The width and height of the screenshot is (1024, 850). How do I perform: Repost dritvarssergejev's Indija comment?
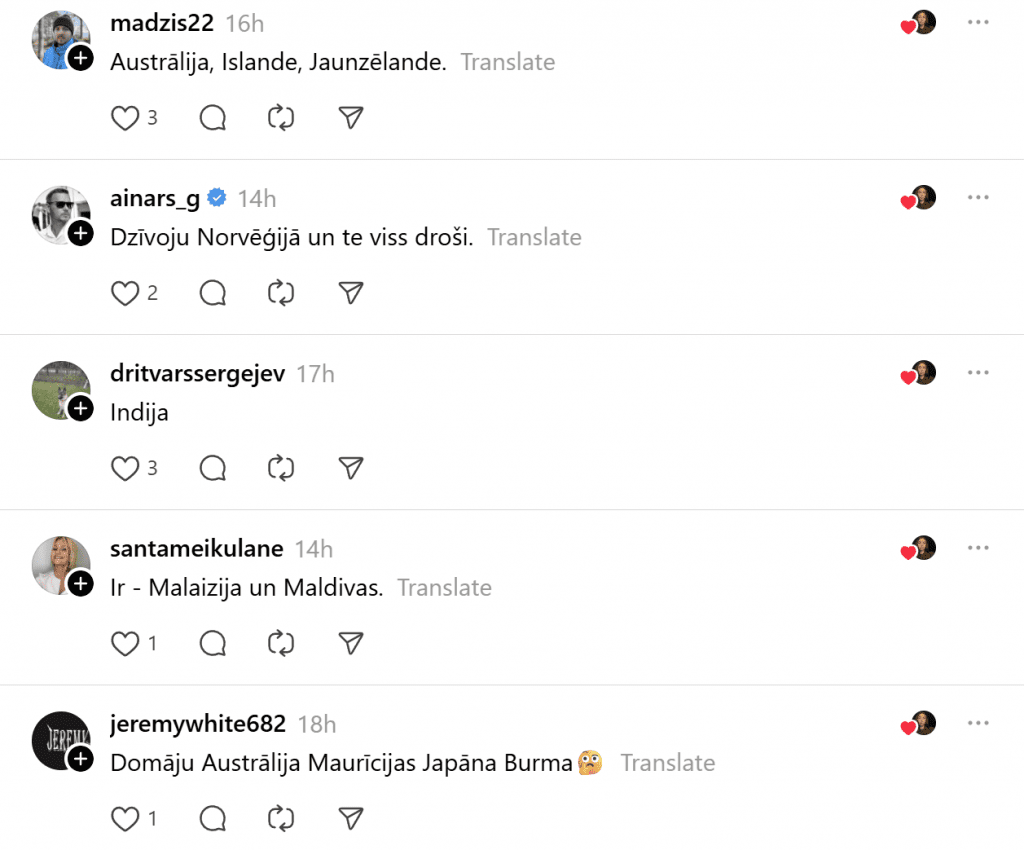[281, 468]
